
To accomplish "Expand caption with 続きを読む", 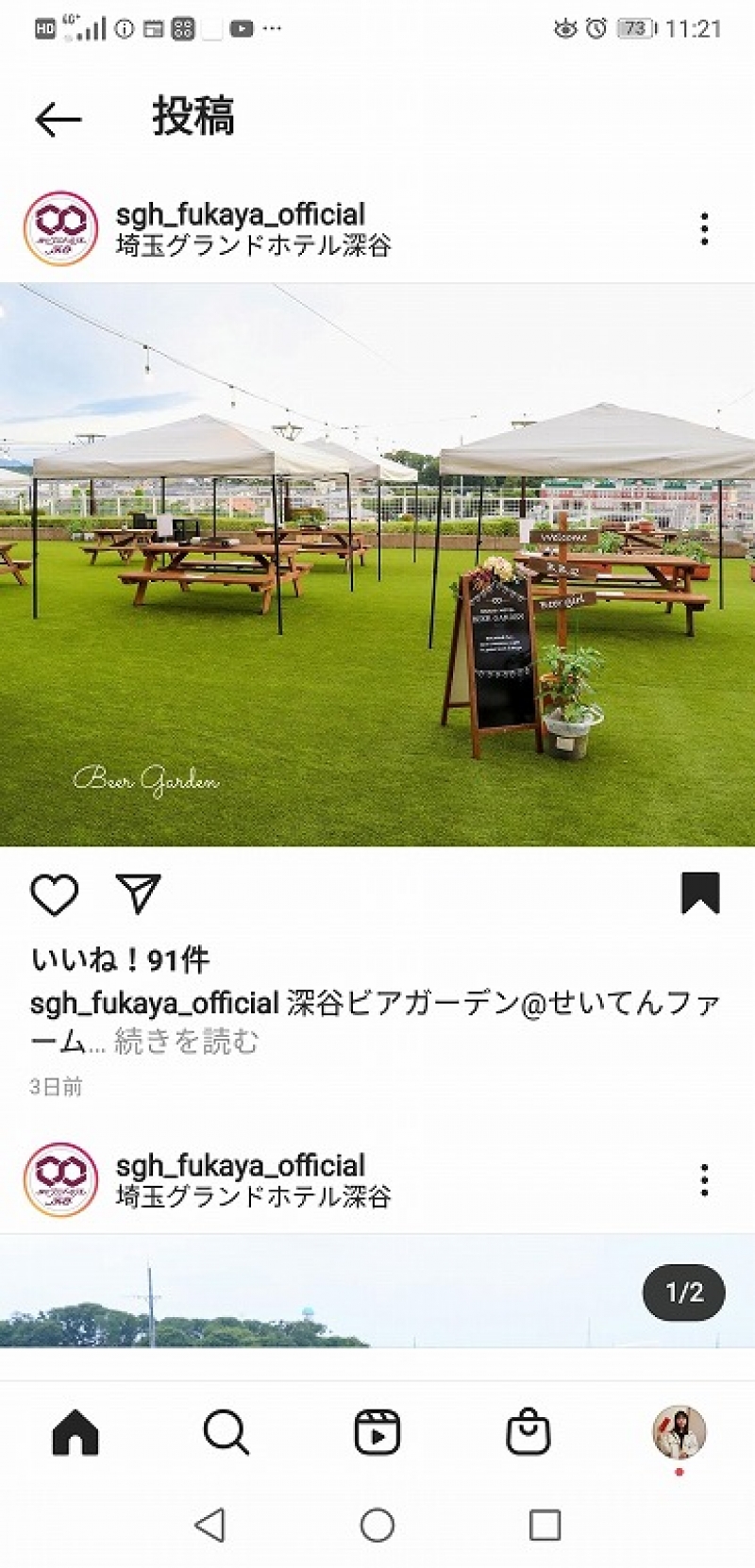I will 186,1042.
